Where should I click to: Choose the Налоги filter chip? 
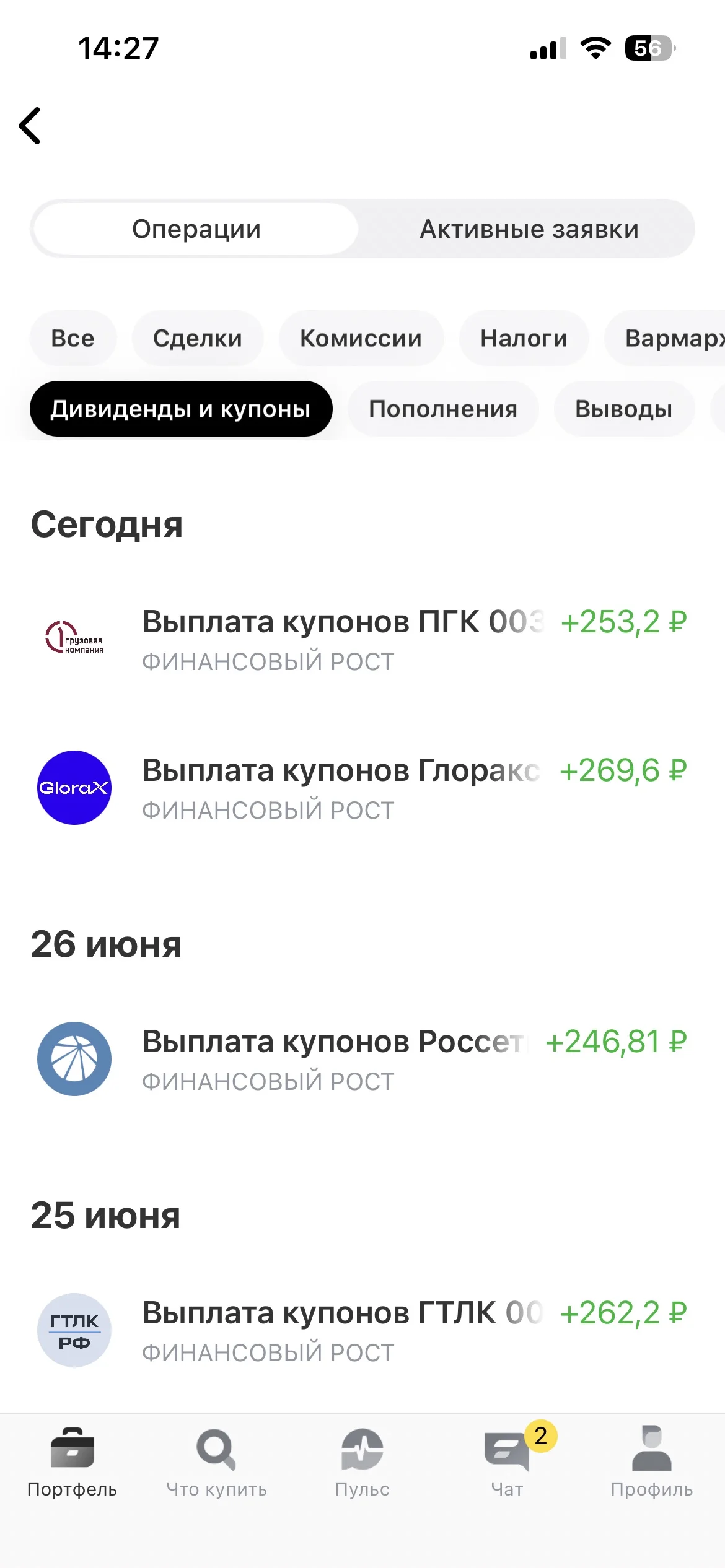[524, 338]
